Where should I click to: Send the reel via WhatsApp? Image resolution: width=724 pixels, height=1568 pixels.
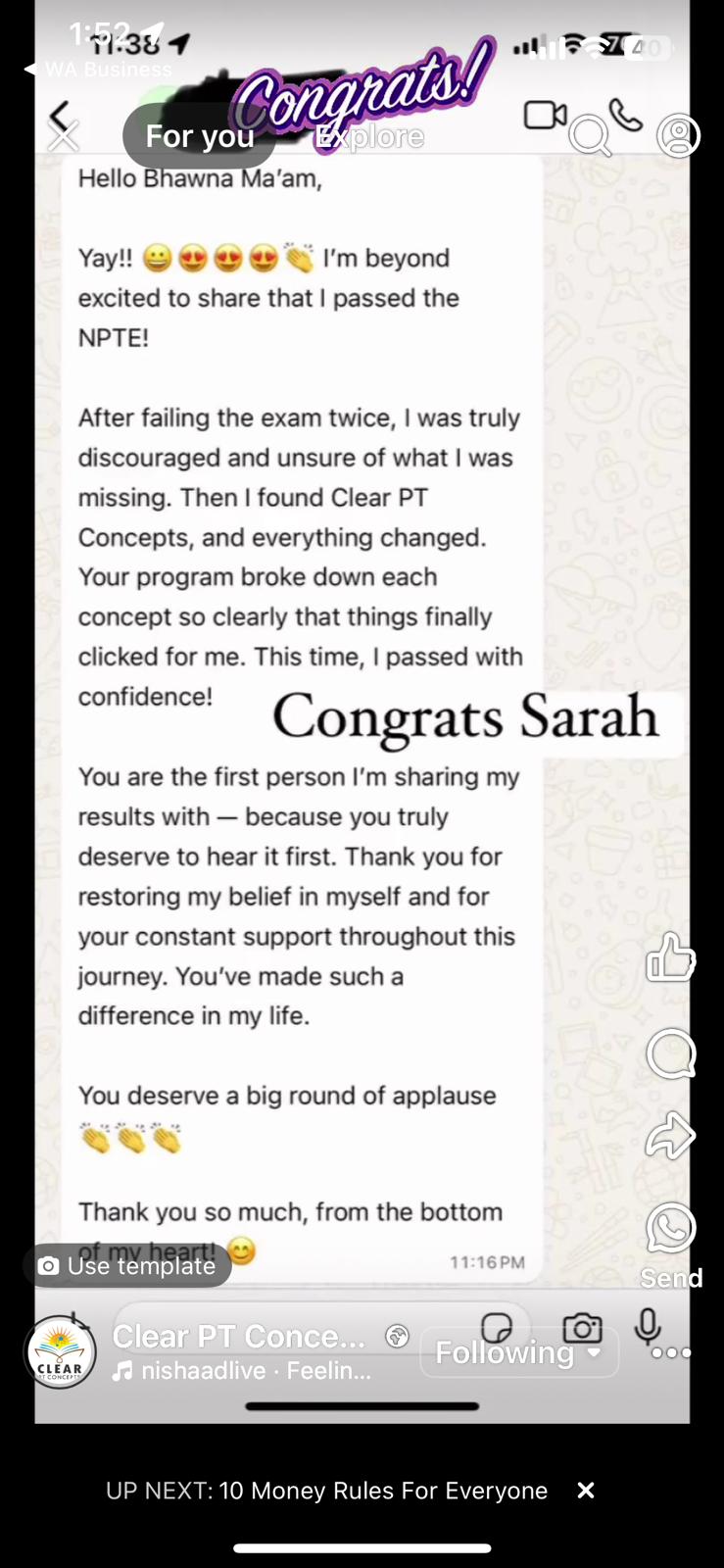point(671,1229)
